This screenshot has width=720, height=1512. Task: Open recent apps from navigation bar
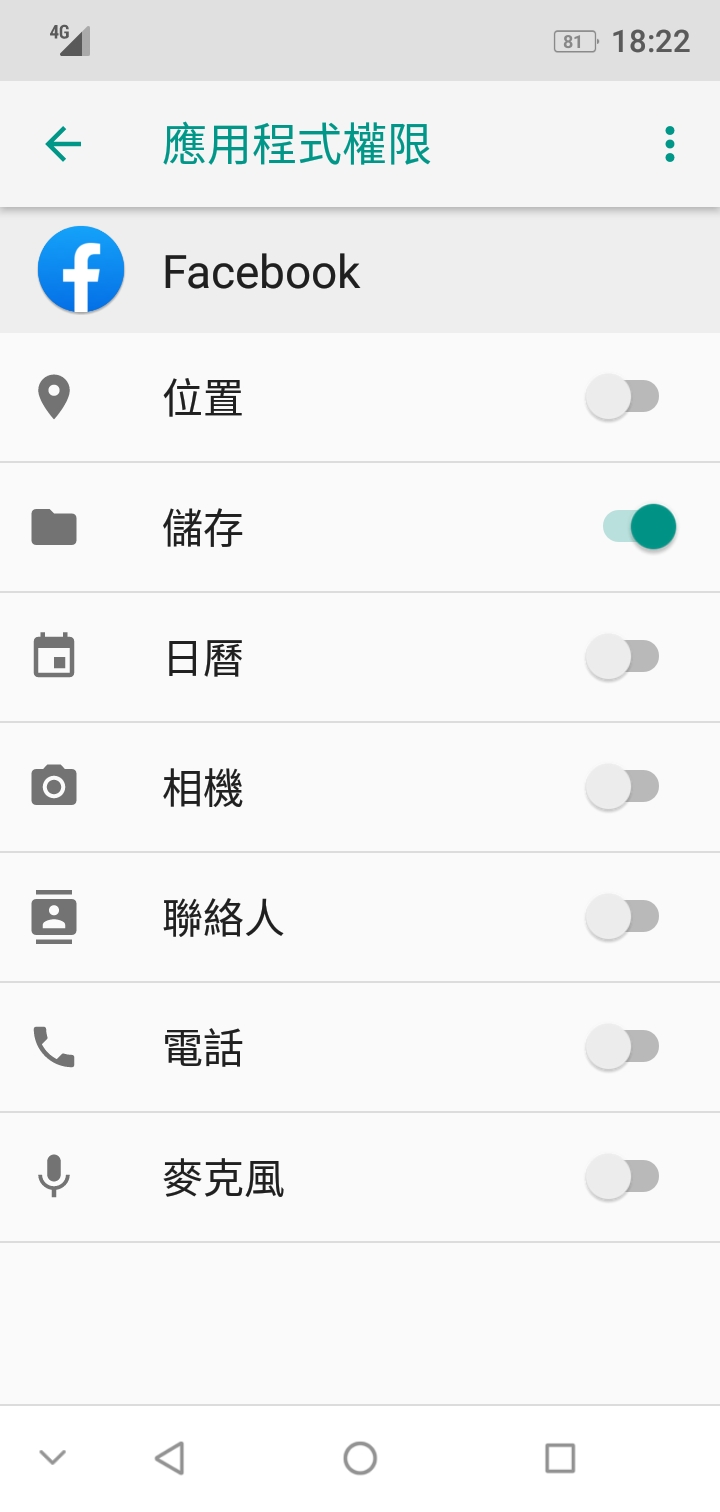pyautogui.click(x=560, y=1458)
